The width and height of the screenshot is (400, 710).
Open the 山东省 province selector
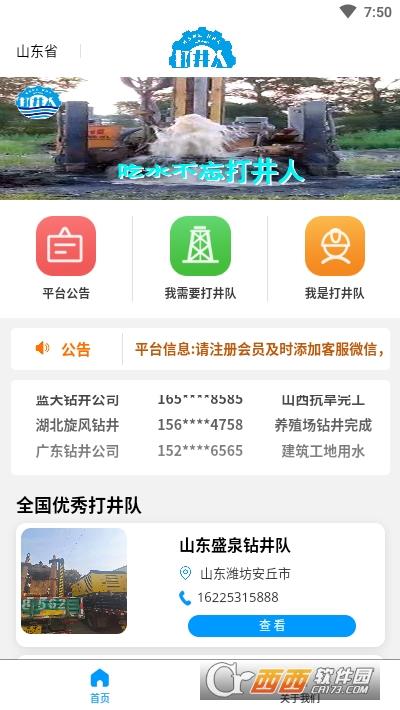(x=37, y=51)
